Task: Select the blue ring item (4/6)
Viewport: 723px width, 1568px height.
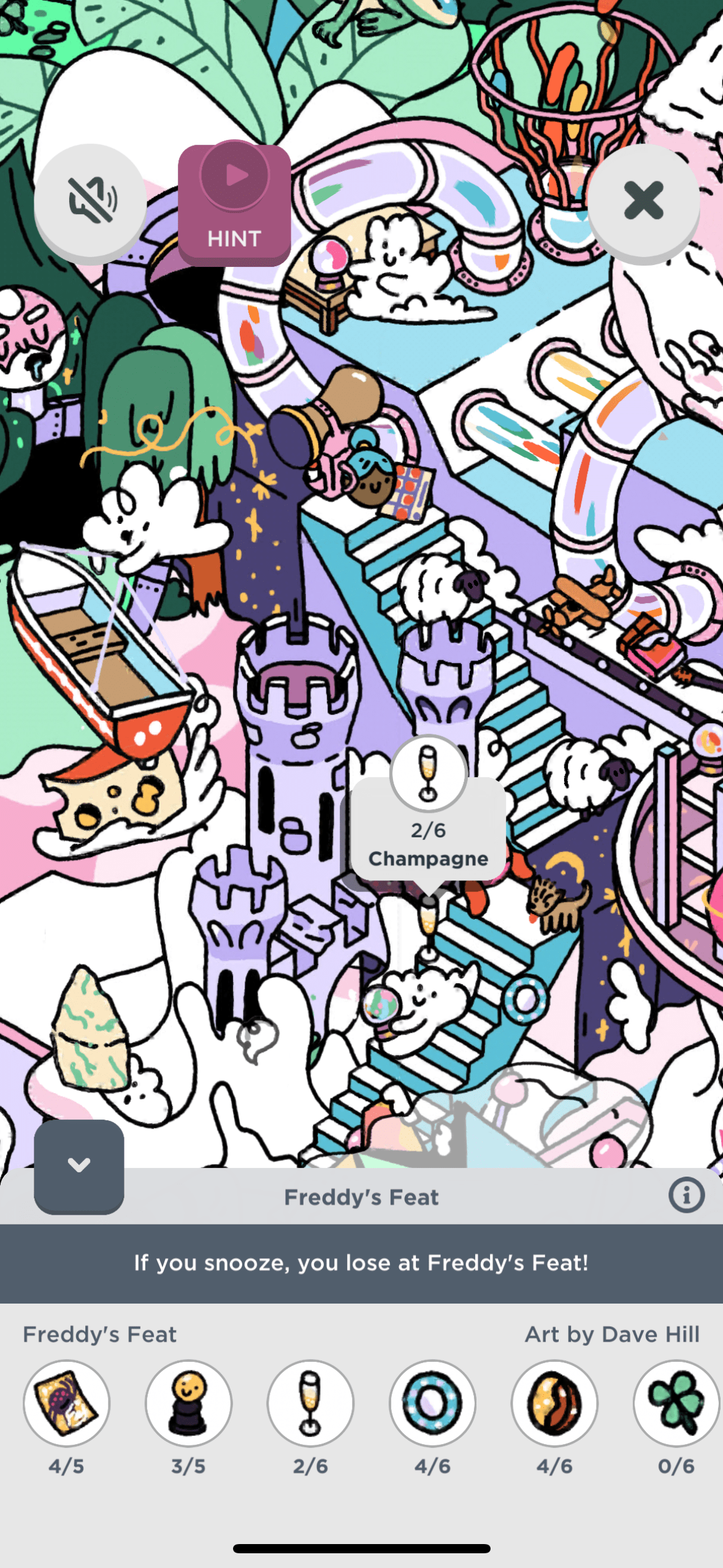Action: pyautogui.click(x=432, y=1403)
